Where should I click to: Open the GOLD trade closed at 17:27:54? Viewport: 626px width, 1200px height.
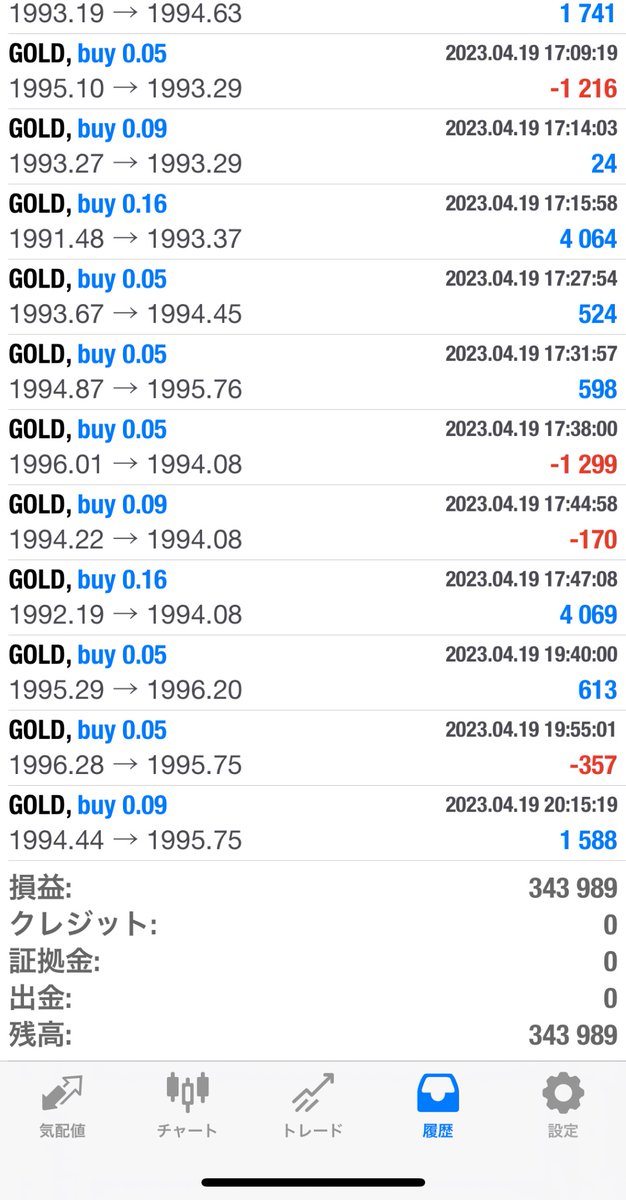point(313,296)
